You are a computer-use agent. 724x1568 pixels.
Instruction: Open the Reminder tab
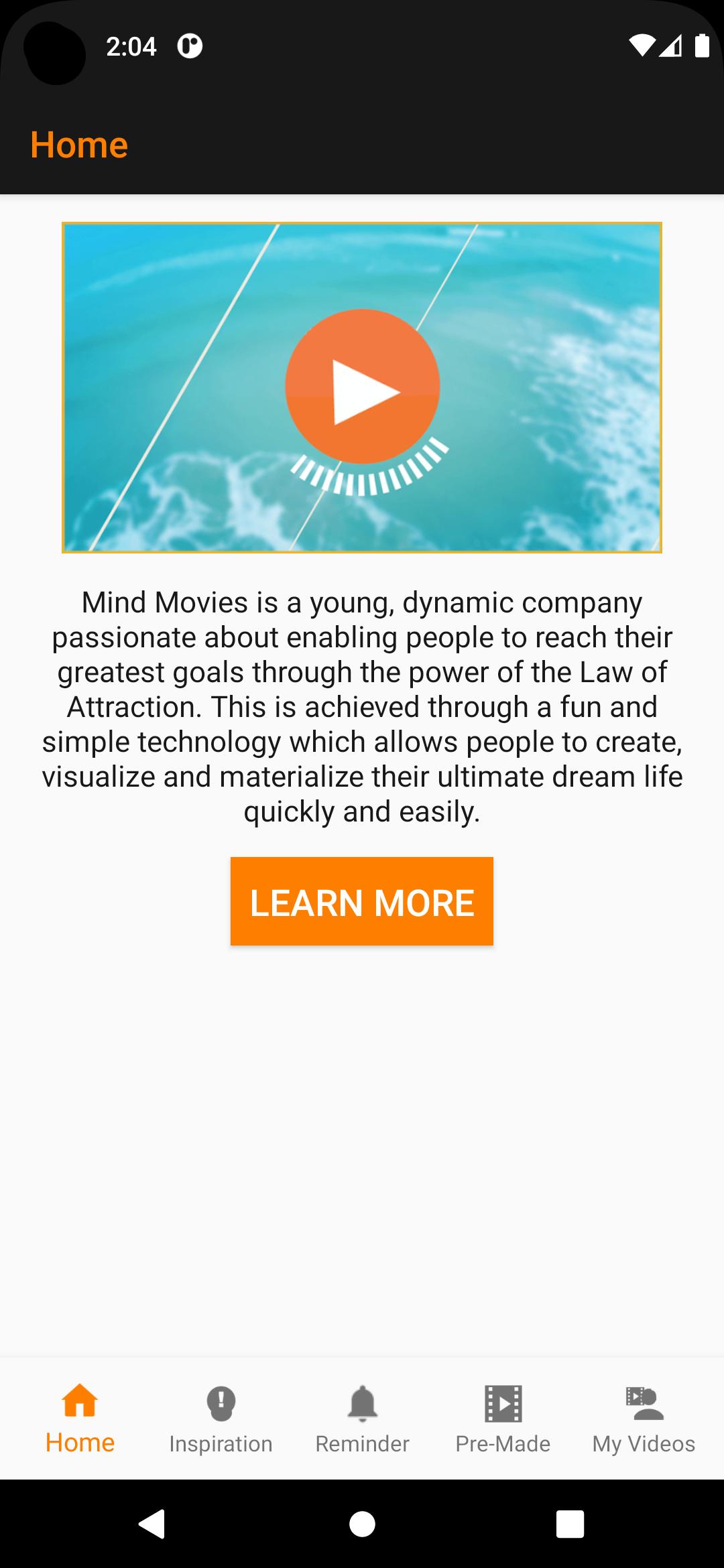362,1419
